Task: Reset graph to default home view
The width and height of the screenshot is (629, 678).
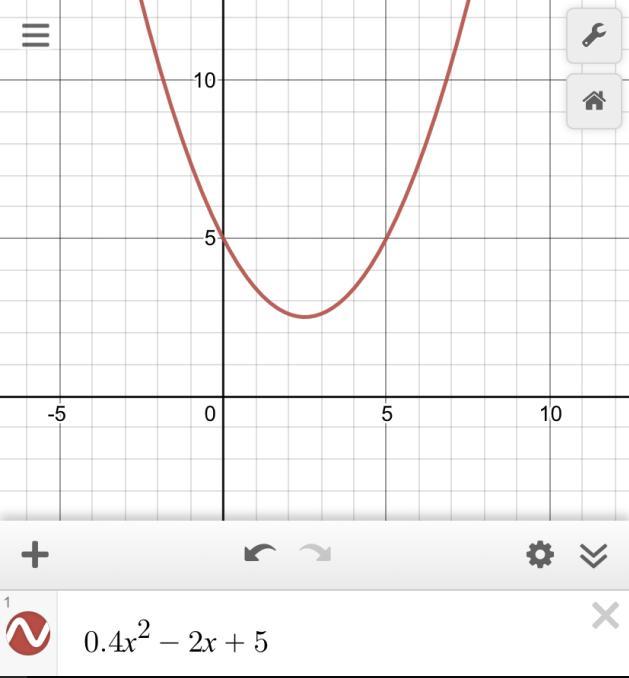Action: [593, 100]
